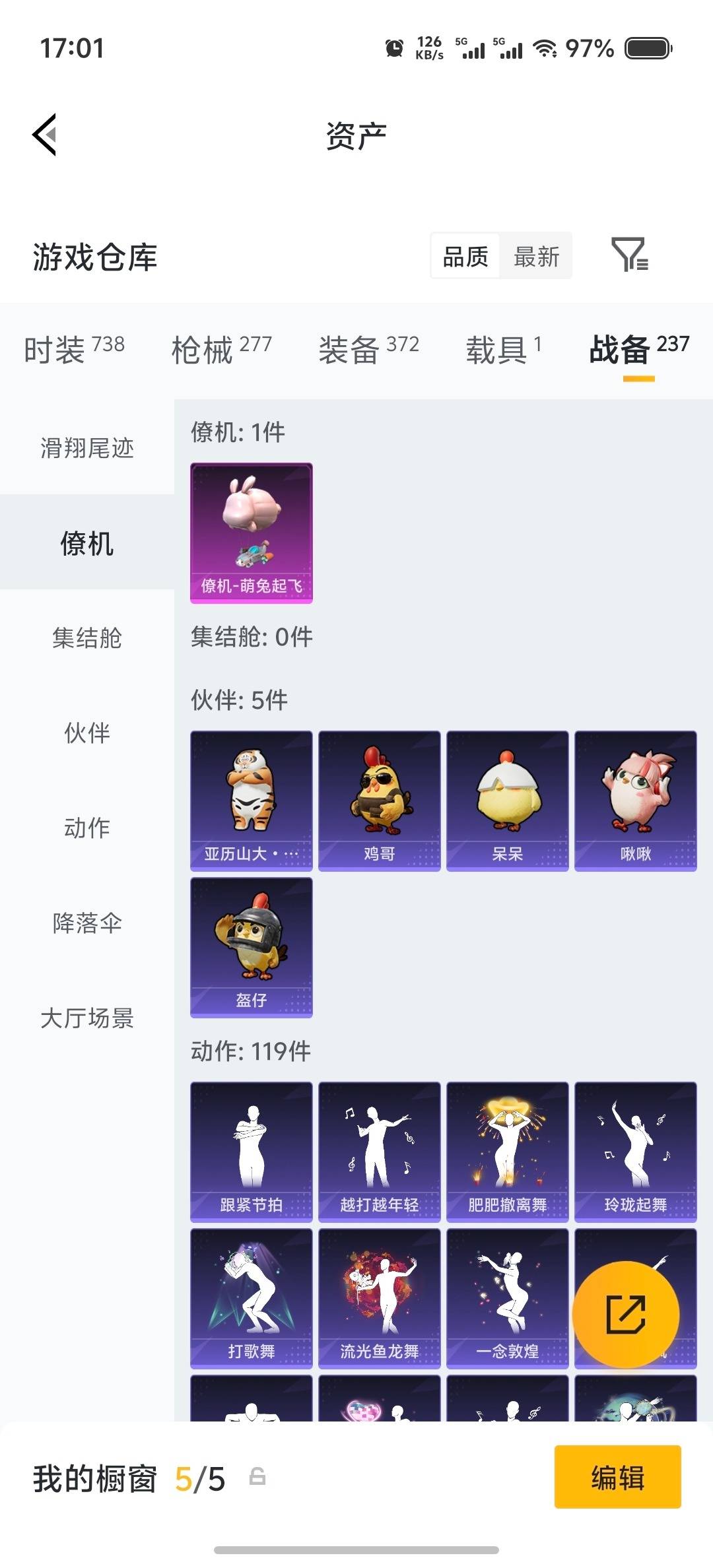The width and height of the screenshot is (713, 1568).
Task: Select 滑翔尾迹 in the sidebar
Action: pyautogui.click(x=86, y=449)
